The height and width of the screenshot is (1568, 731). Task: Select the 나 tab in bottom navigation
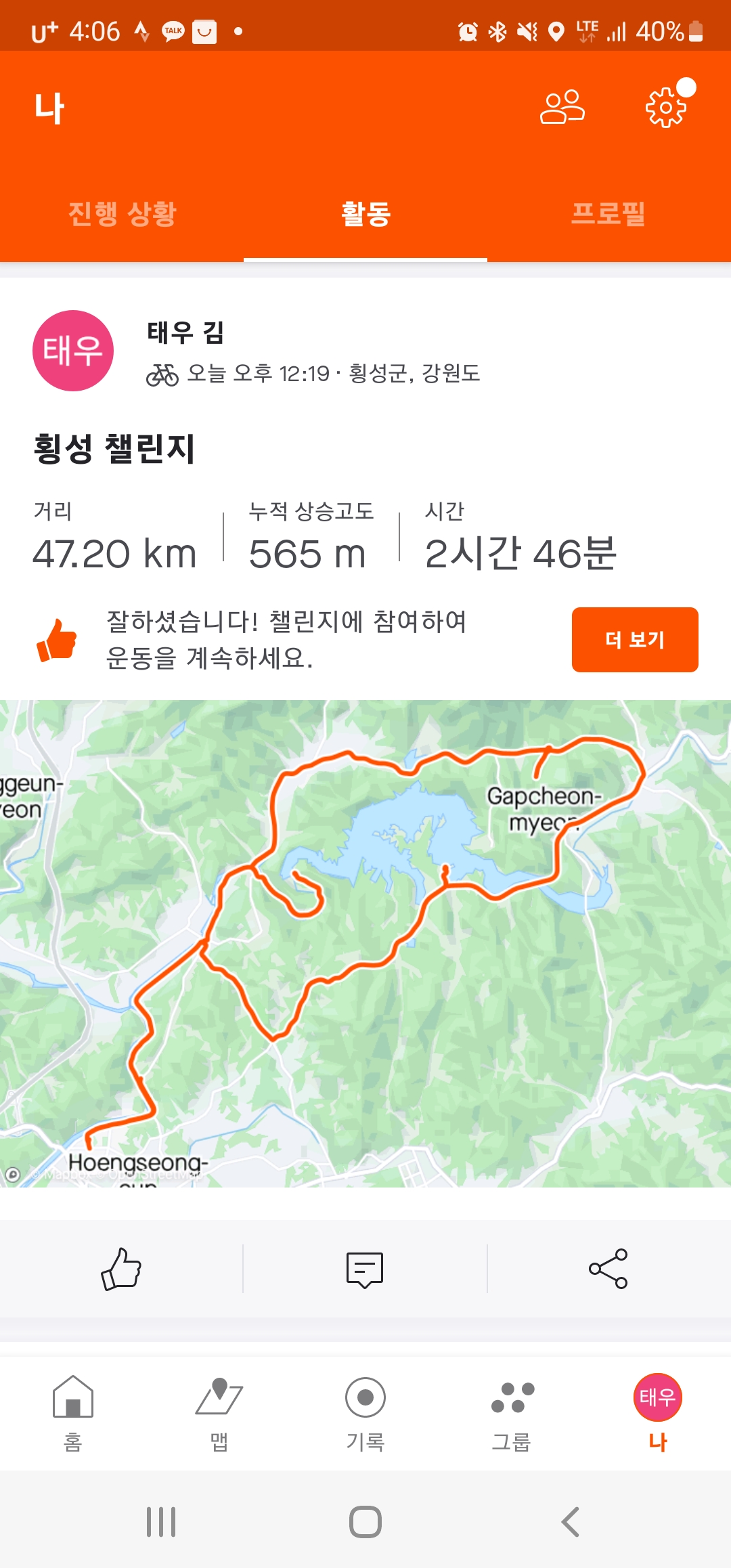(x=657, y=1412)
